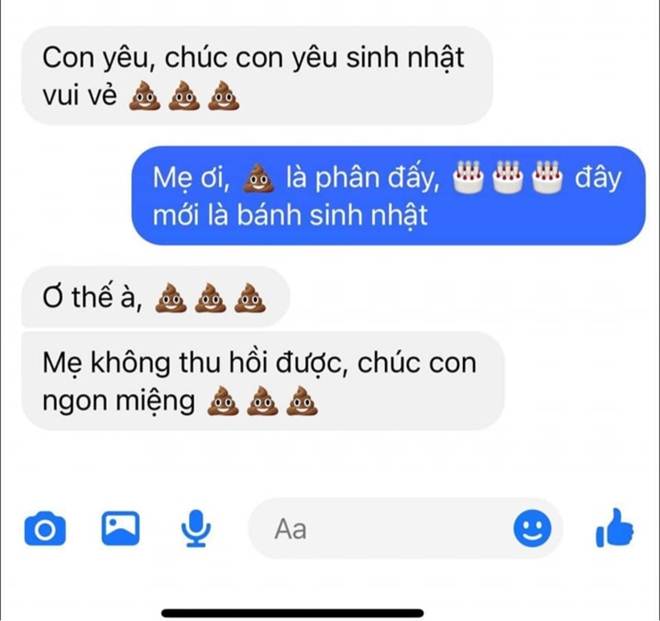Record a voice message with the microphone

[196, 529]
